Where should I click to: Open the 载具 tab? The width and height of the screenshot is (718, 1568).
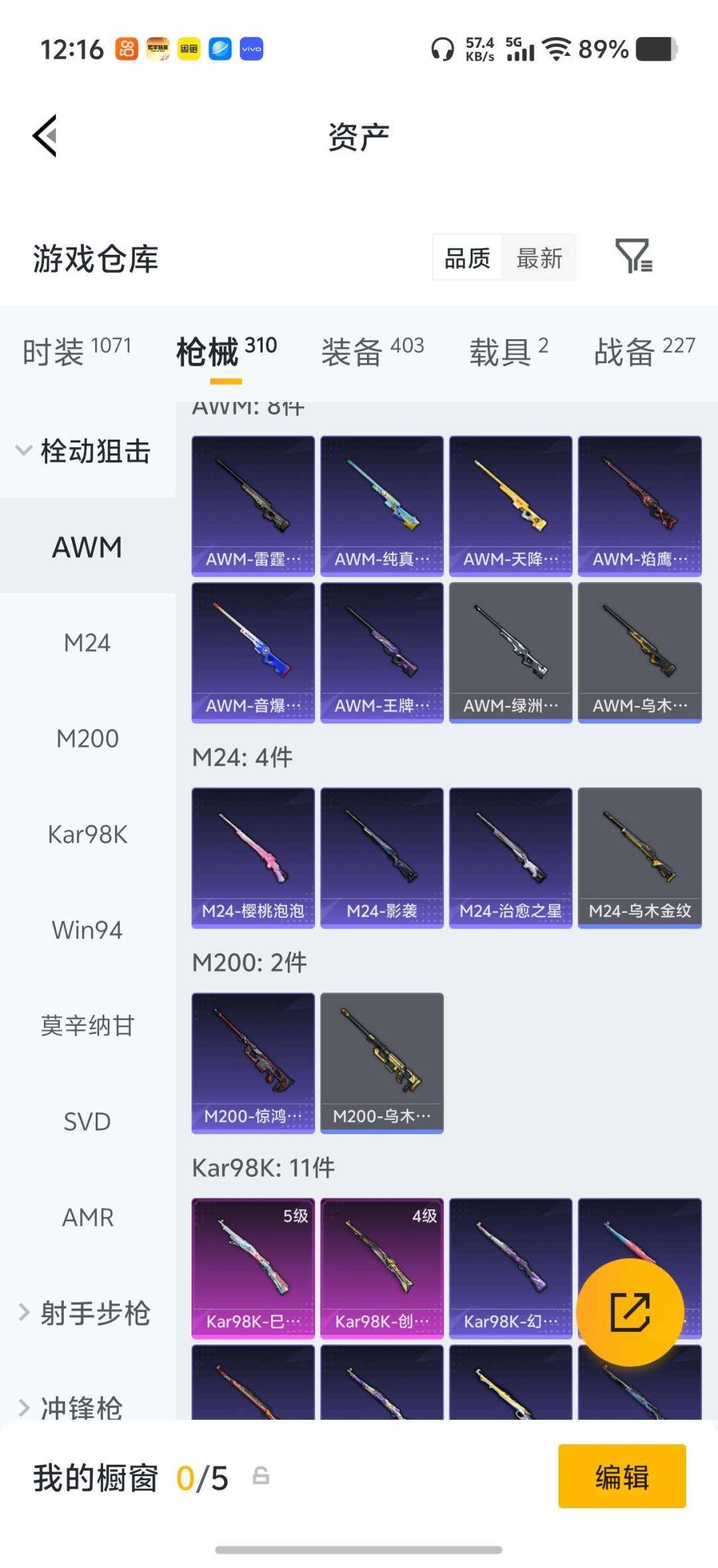pos(509,351)
